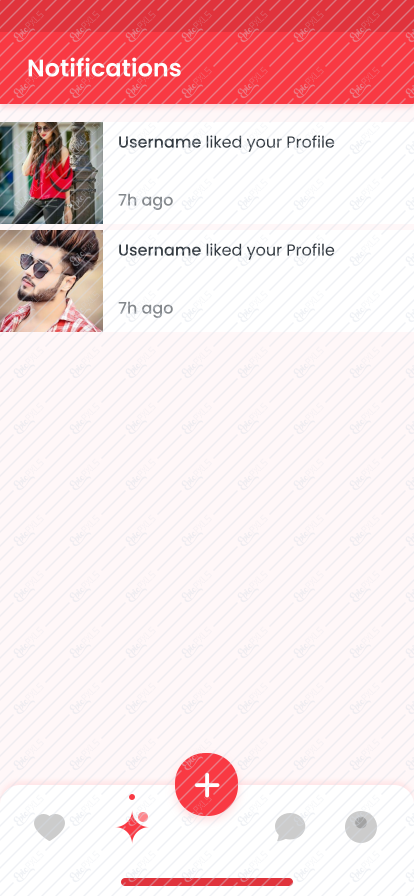Screen dimensions: 414x896
Task: Open the profile tab
Action: point(361,827)
